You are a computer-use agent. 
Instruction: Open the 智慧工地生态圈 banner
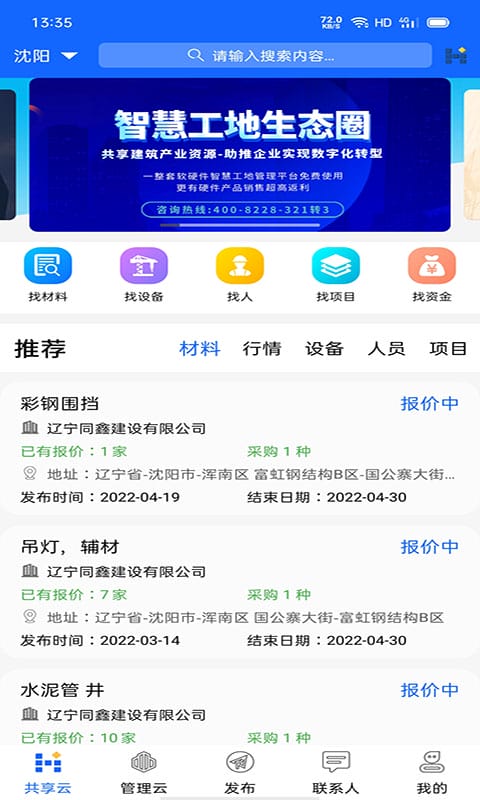point(240,155)
